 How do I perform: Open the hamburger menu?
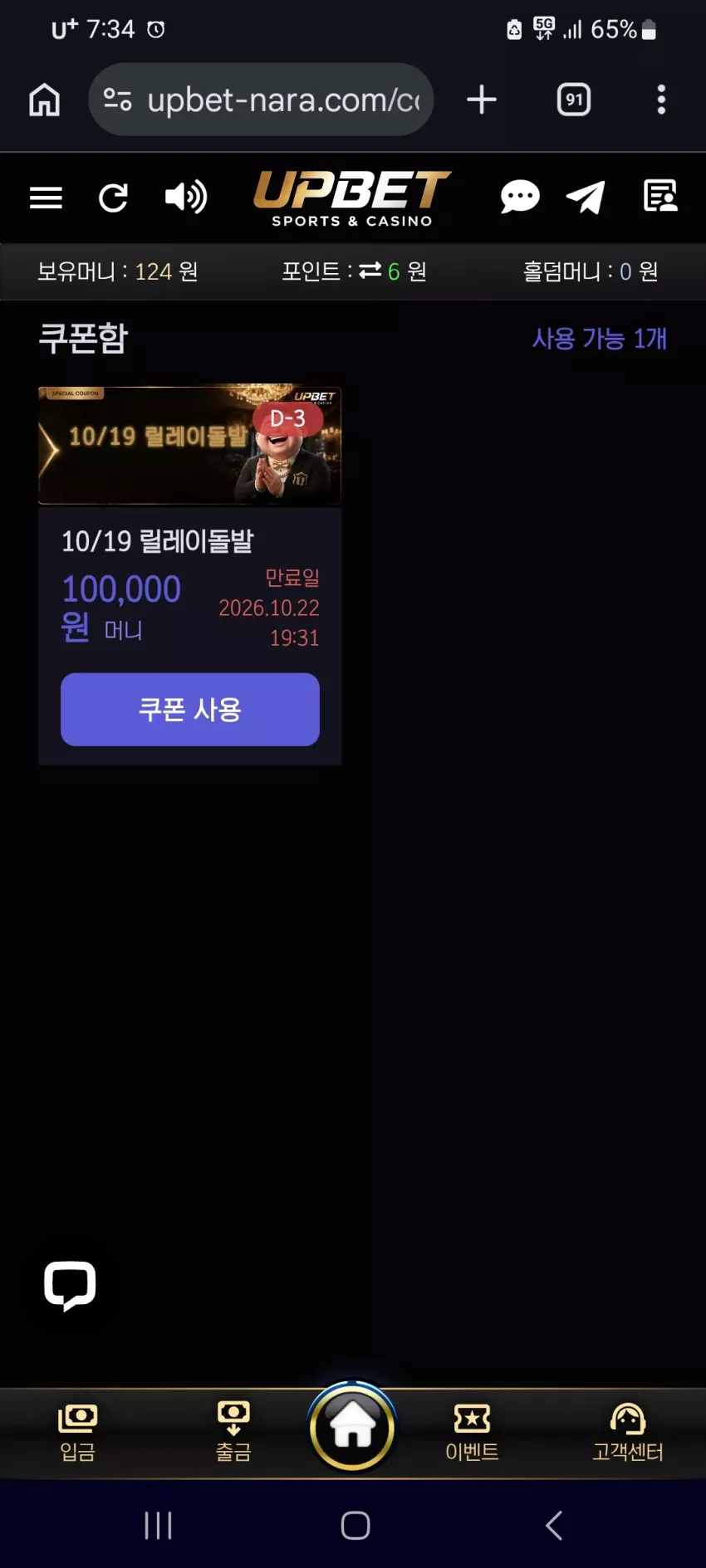[x=46, y=198]
